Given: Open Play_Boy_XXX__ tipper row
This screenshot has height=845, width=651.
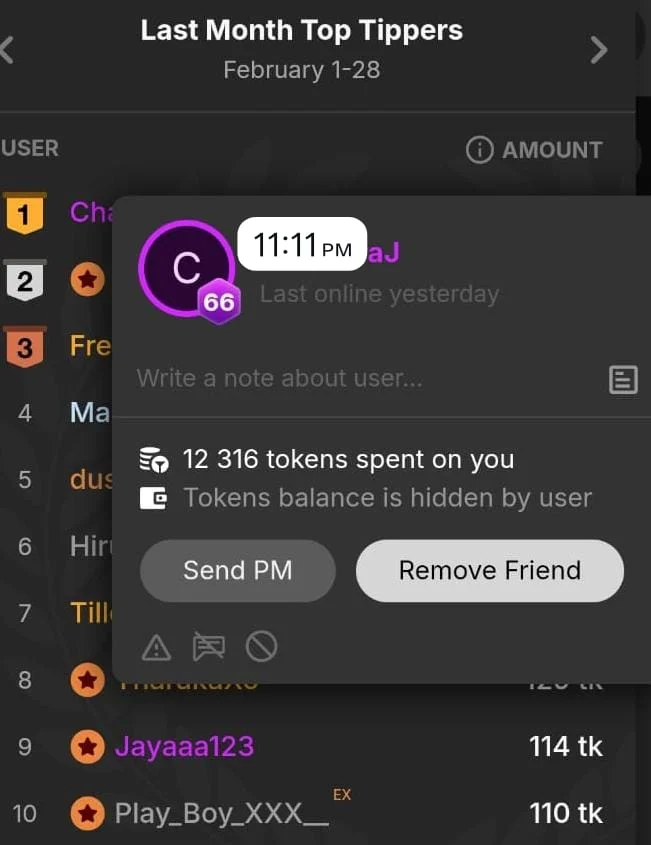Looking at the screenshot, I should (x=220, y=813).
